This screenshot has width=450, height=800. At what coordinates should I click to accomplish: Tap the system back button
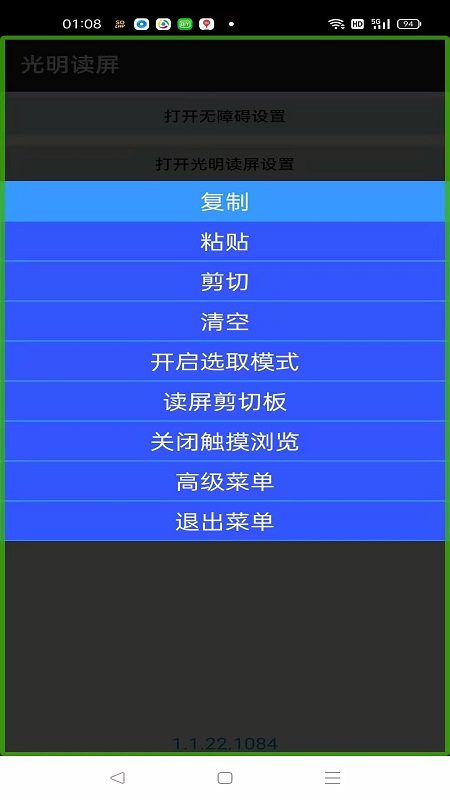click(x=117, y=778)
